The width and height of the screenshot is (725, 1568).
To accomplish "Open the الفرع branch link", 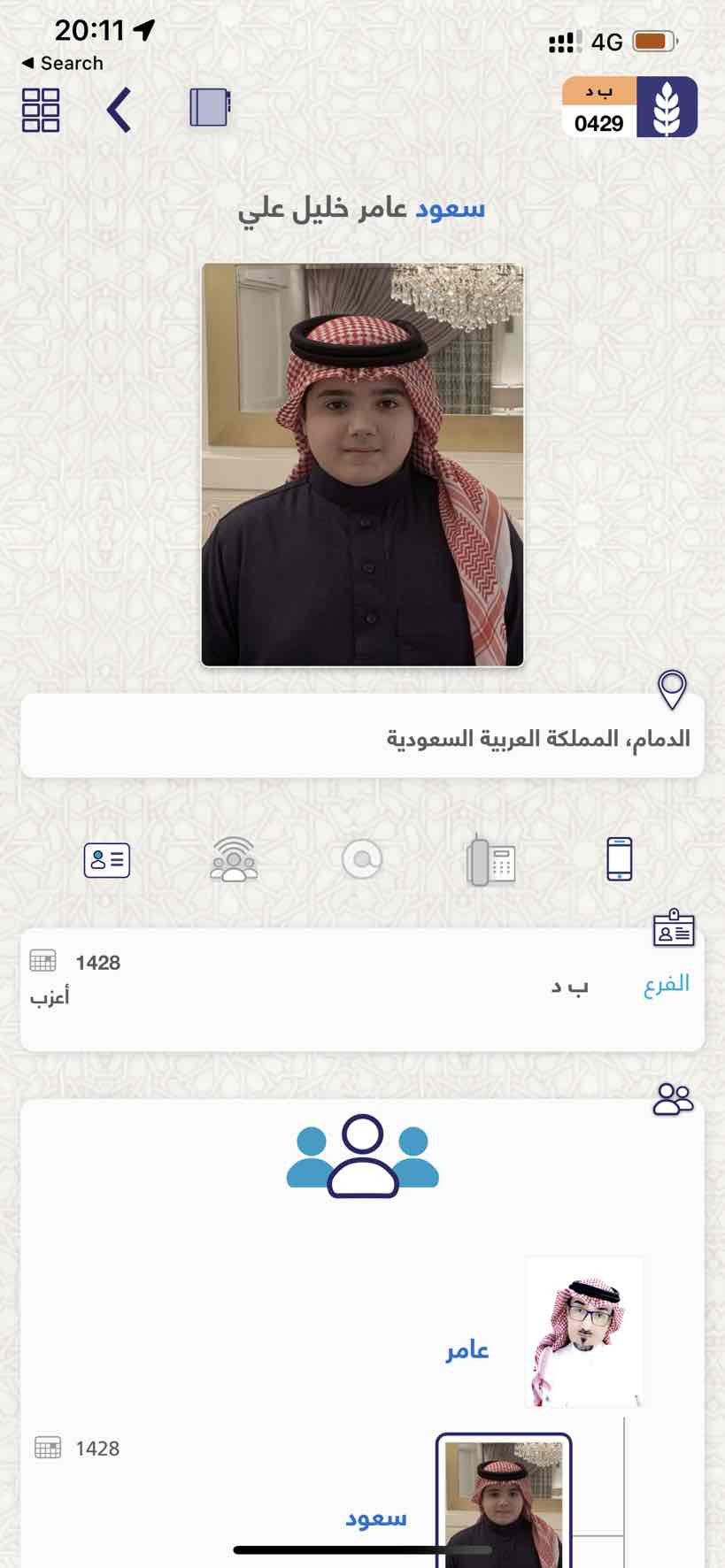I will [x=666, y=984].
